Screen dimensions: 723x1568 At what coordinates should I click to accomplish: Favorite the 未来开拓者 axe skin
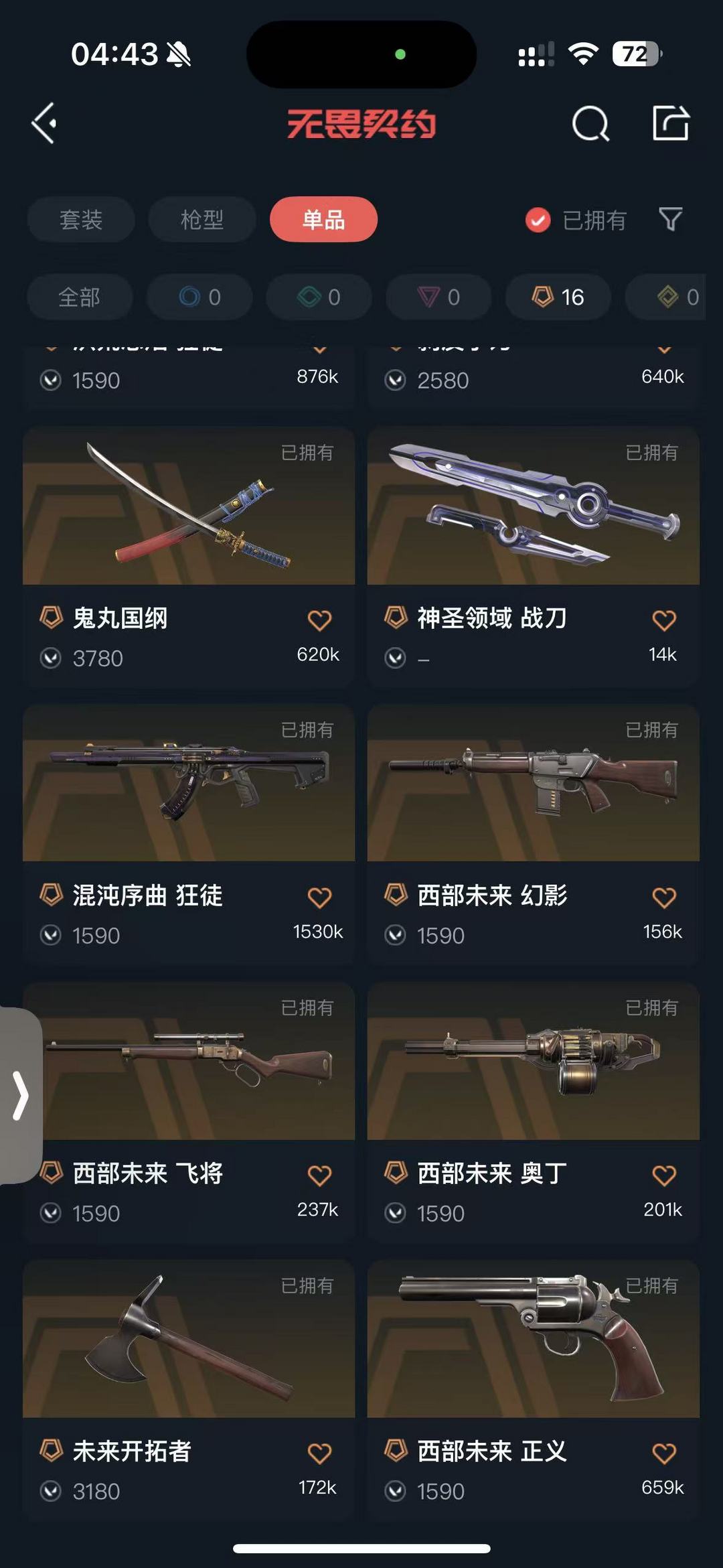(x=319, y=1453)
